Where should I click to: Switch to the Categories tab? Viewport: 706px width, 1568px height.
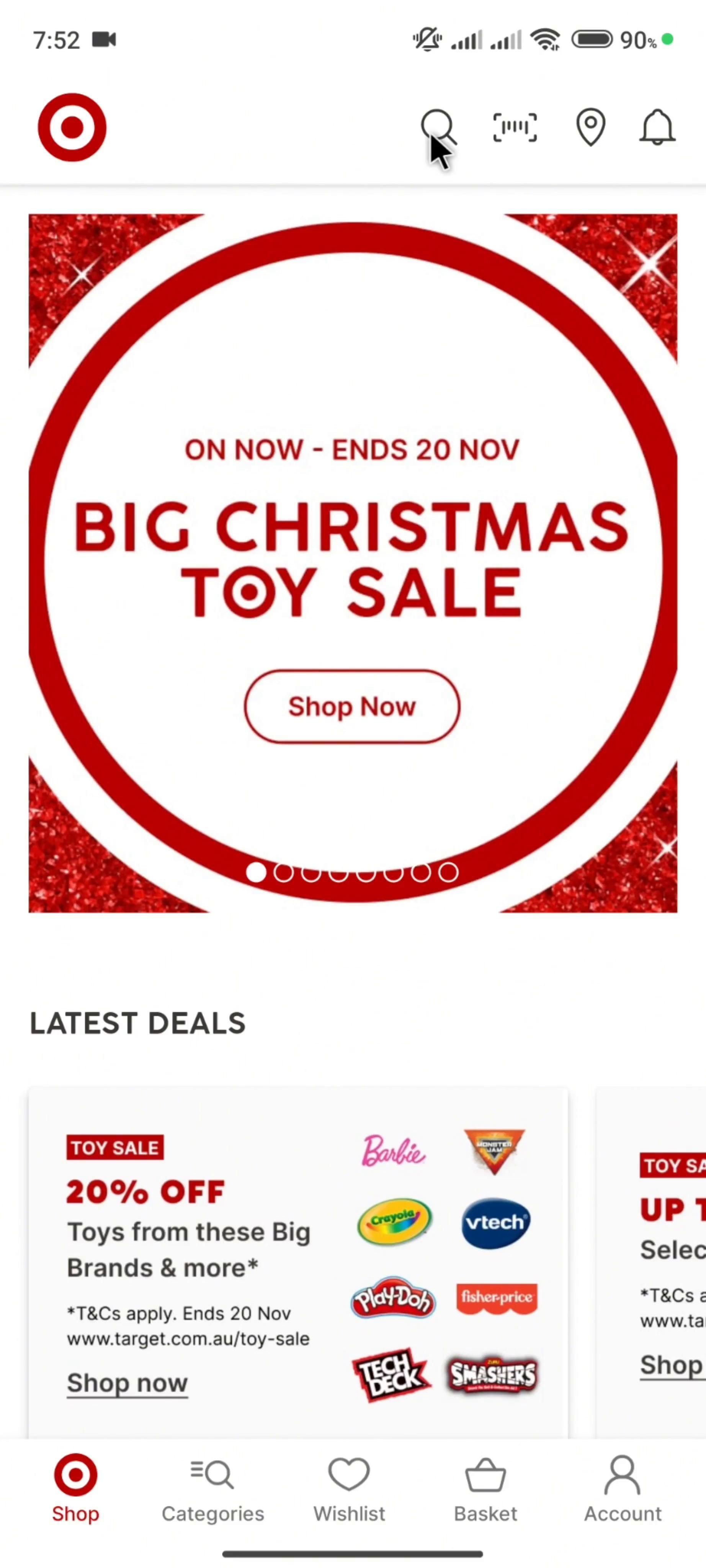coord(212,1489)
